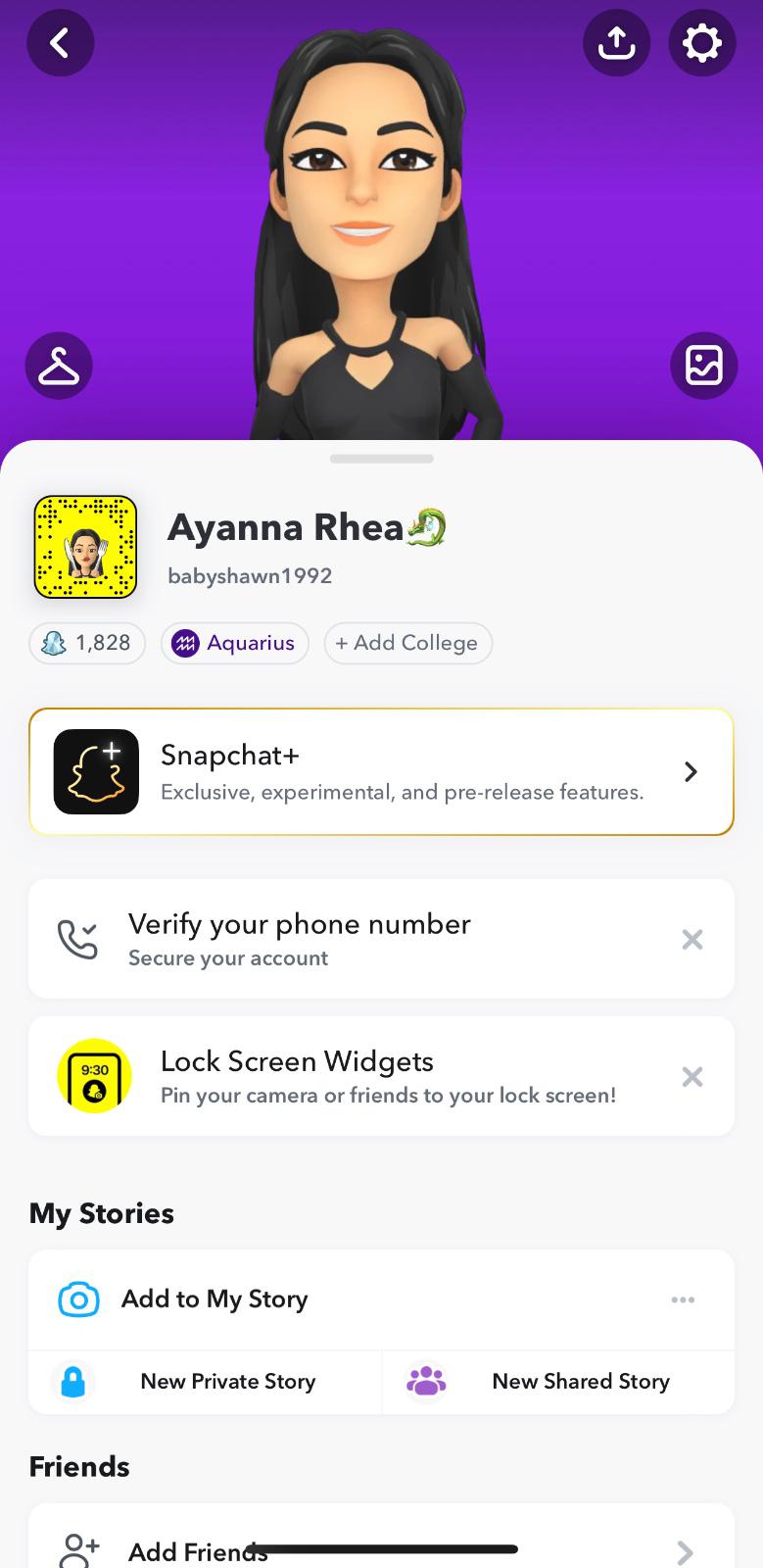Viewport: 763px width, 1568px height.
Task: Open the My Story options ellipsis
Action: click(683, 1299)
